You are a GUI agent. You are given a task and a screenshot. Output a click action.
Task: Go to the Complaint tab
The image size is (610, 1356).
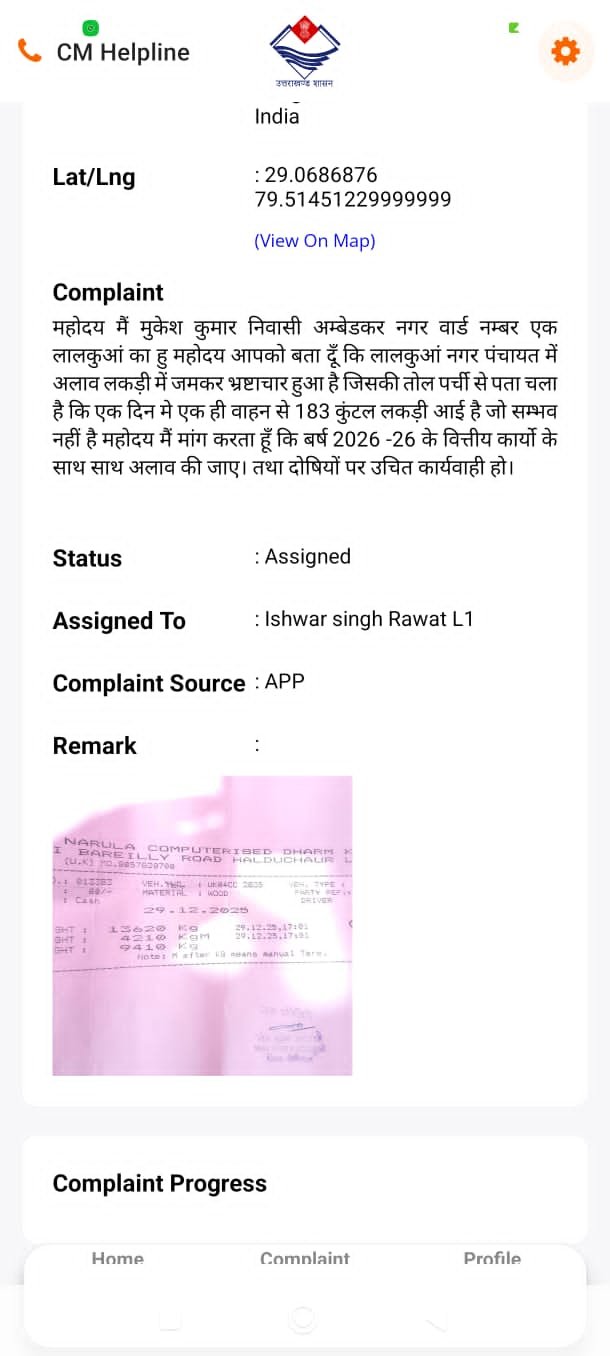(305, 1259)
